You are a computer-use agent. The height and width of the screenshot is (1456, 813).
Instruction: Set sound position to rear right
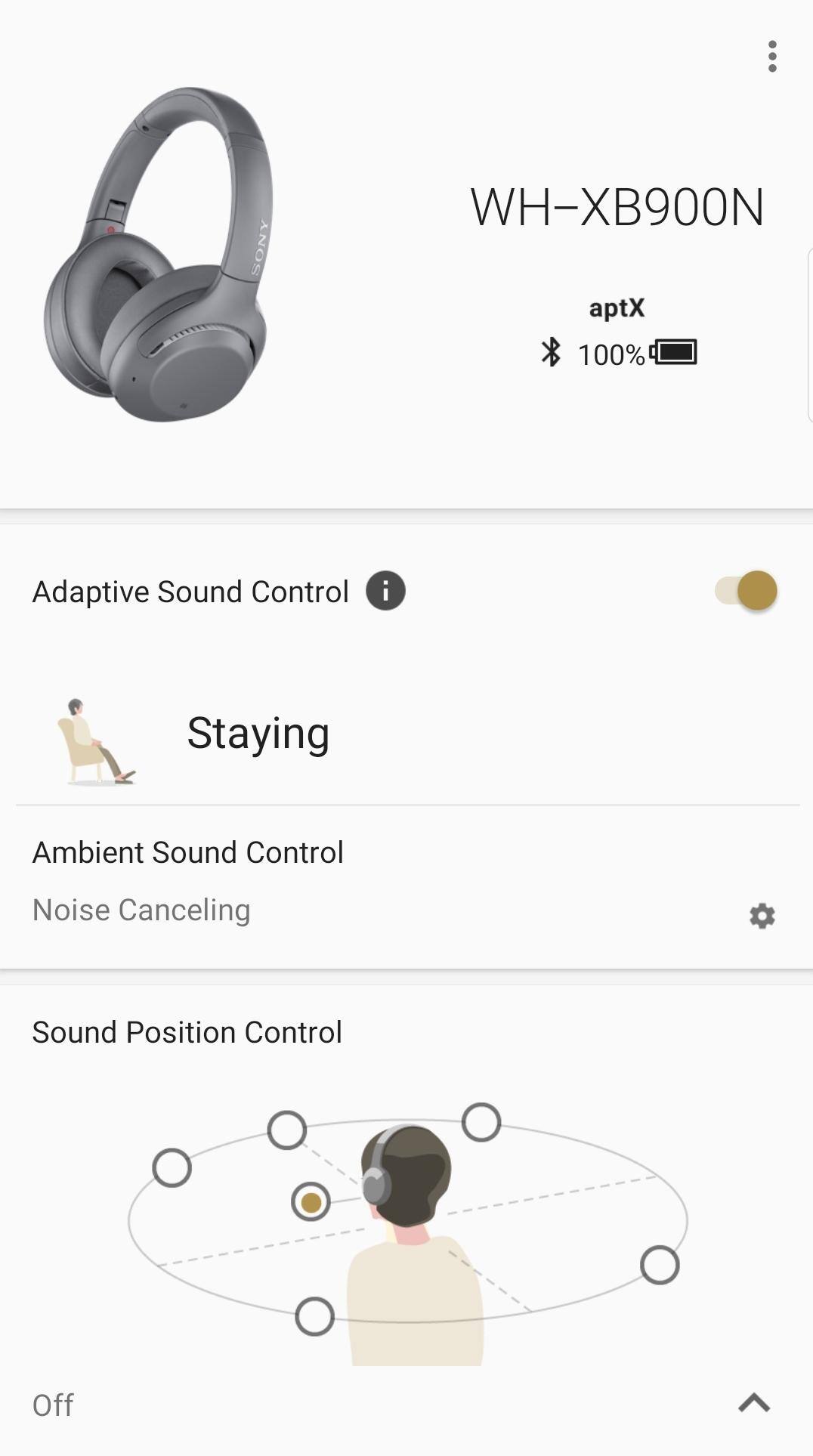pyautogui.click(x=660, y=1265)
